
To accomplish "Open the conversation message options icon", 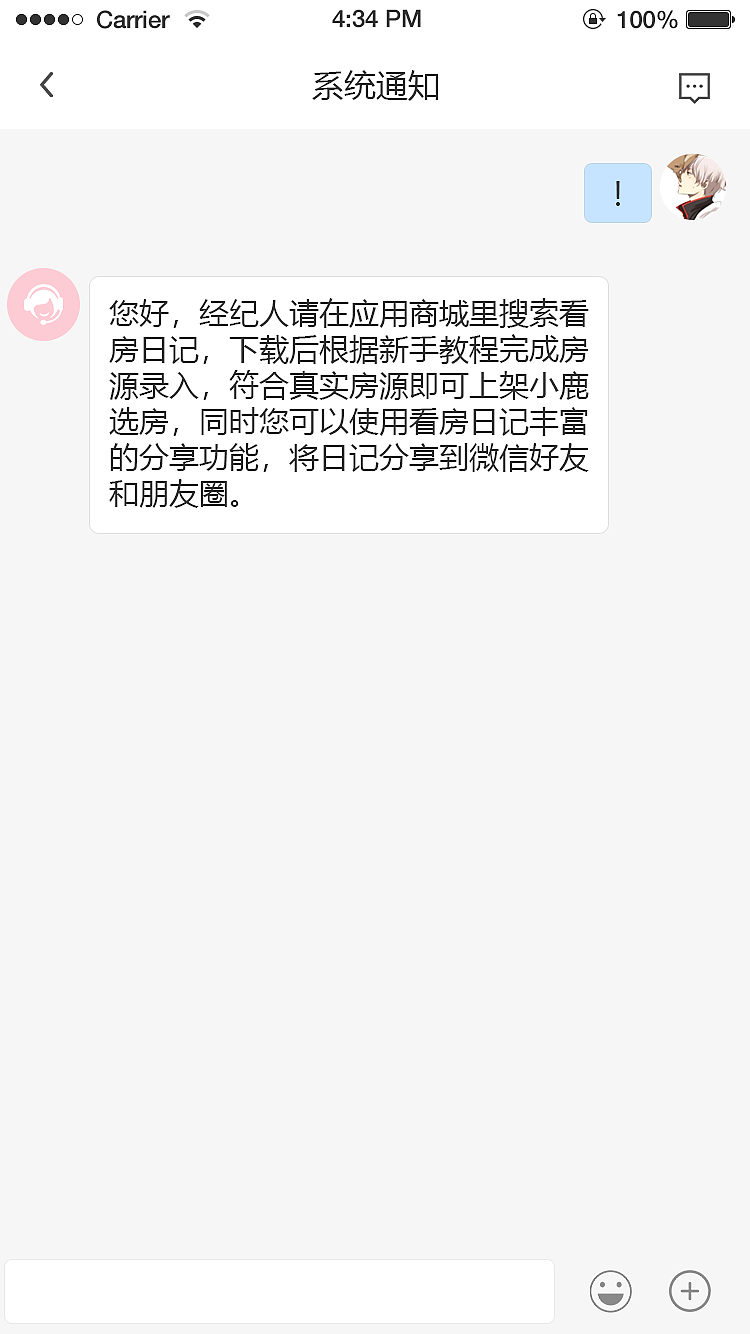I will (695, 86).
